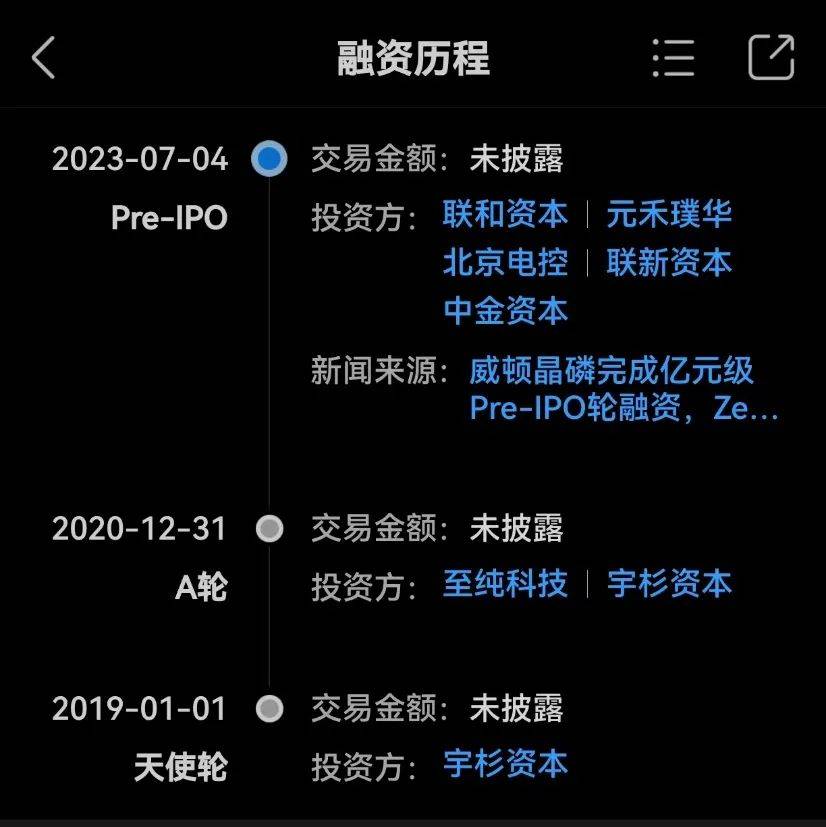The height and width of the screenshot is (827, 826).
Task: View investor 北京电控
Action: coord(505,263)
